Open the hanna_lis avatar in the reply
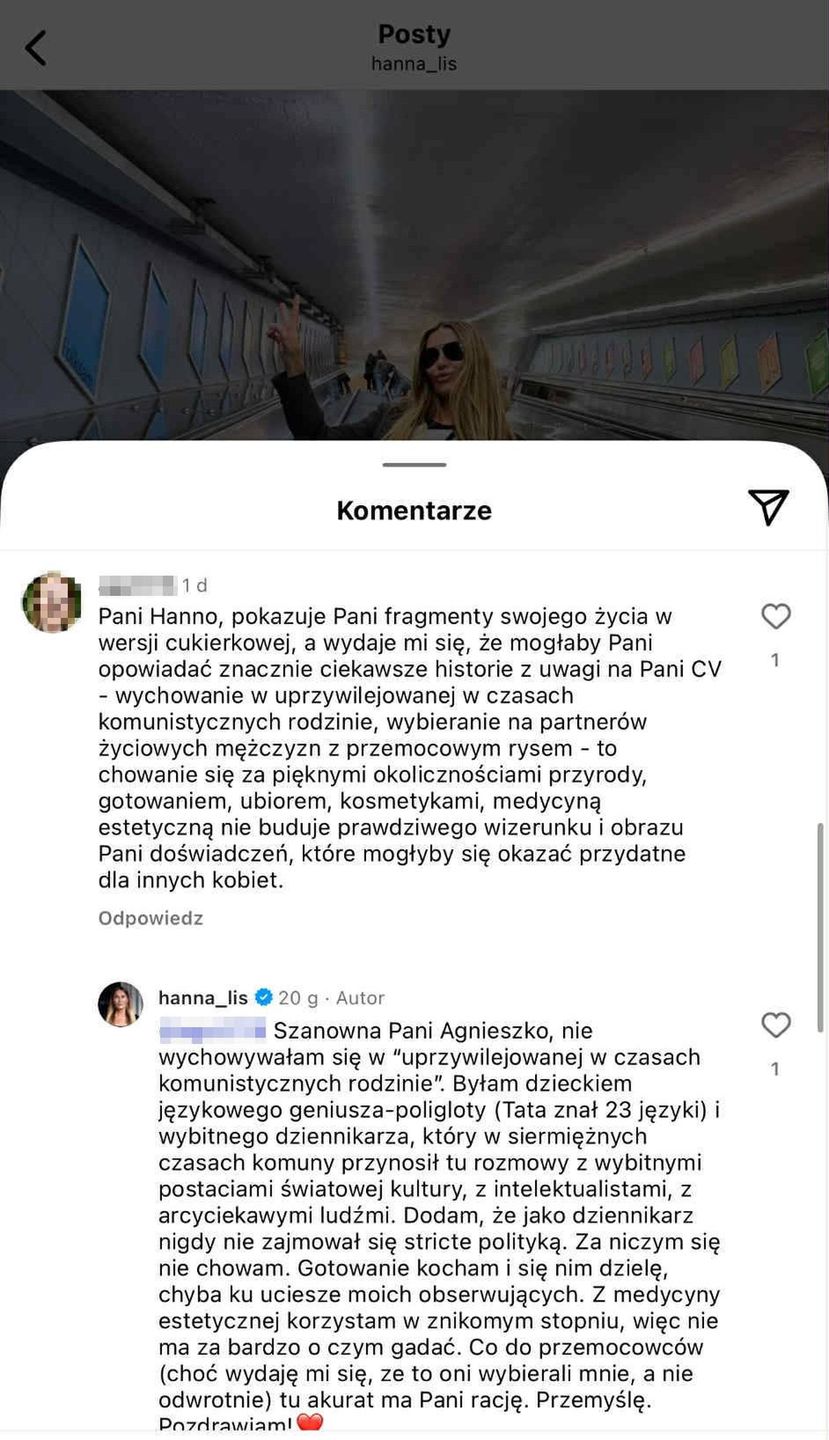This screenshot has width=829, height=1440. pos(121,1004)
